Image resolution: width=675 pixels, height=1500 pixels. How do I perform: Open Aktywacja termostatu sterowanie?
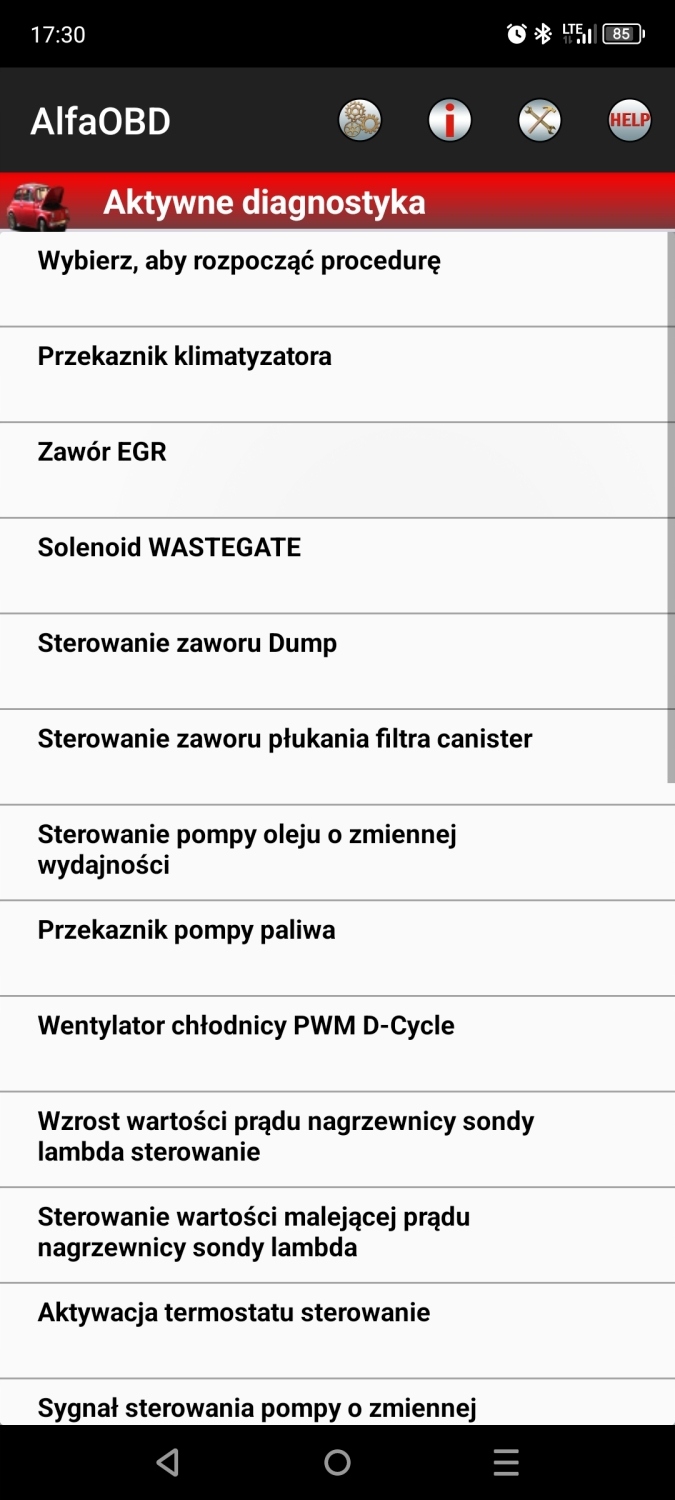pos(334,1330)
